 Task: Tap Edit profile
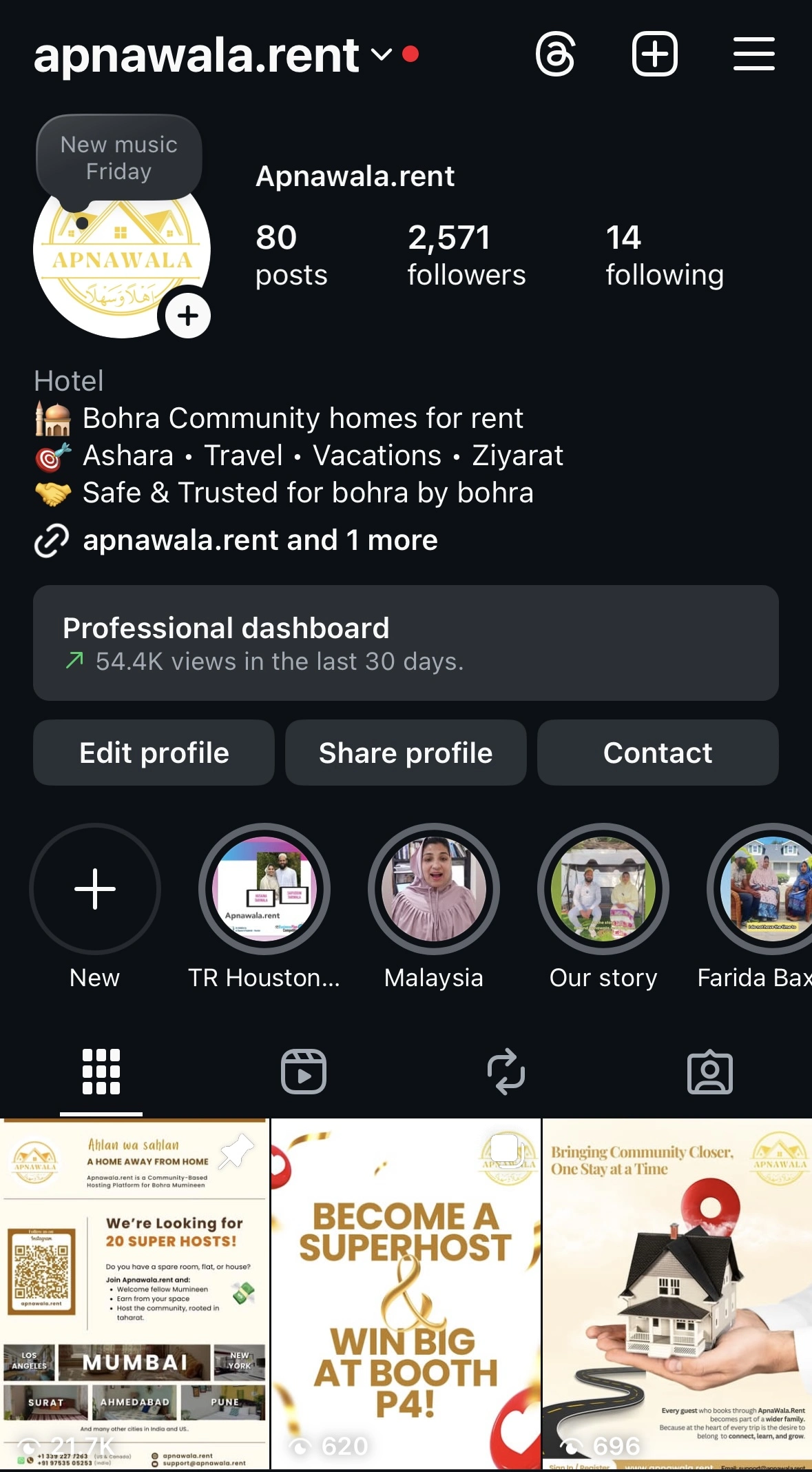(x=154, y=753)
